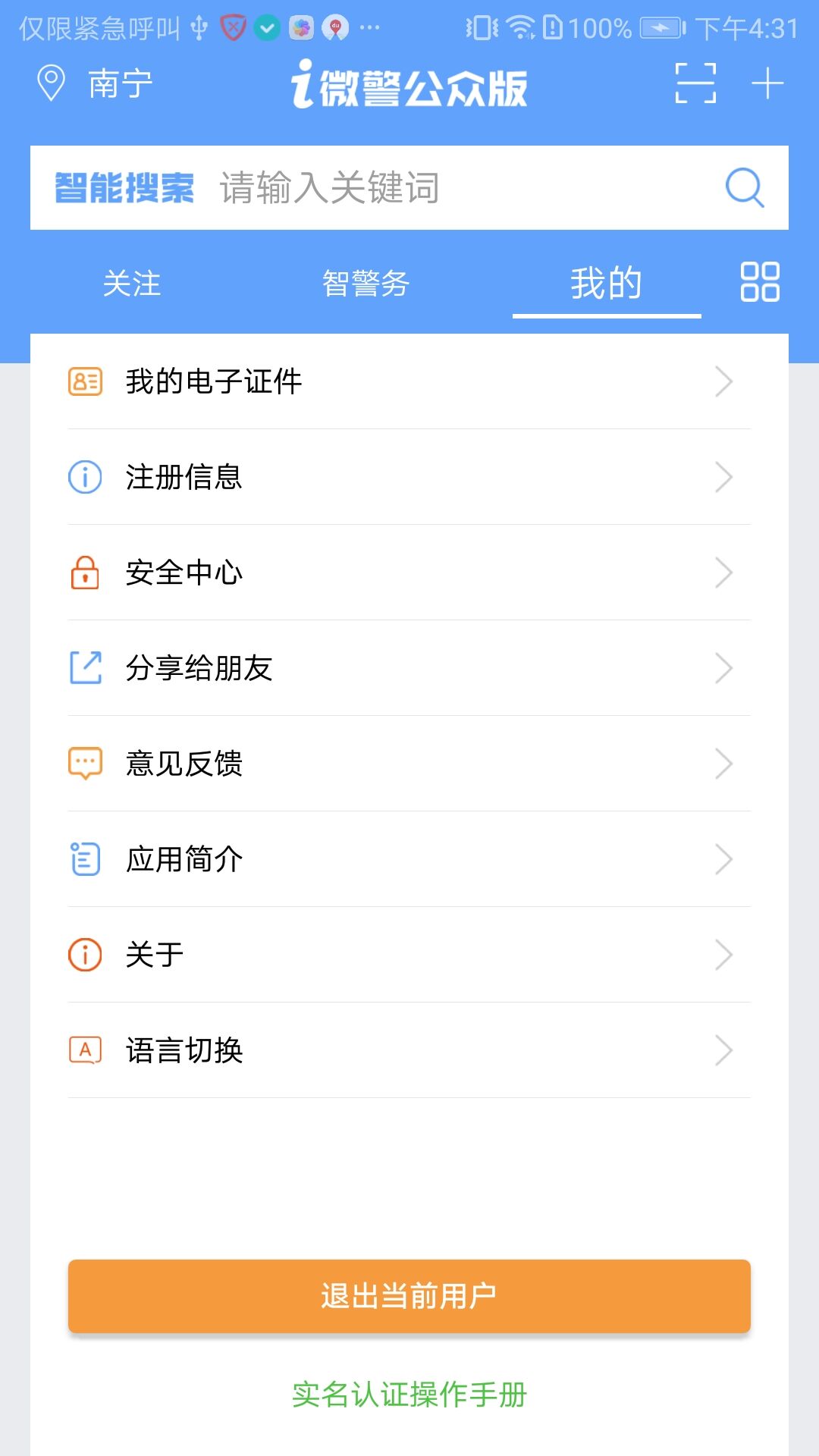819x1456 pixels.
Task: Select the 我的 tab
Action: pyautogui.click(x=606, y=284)
